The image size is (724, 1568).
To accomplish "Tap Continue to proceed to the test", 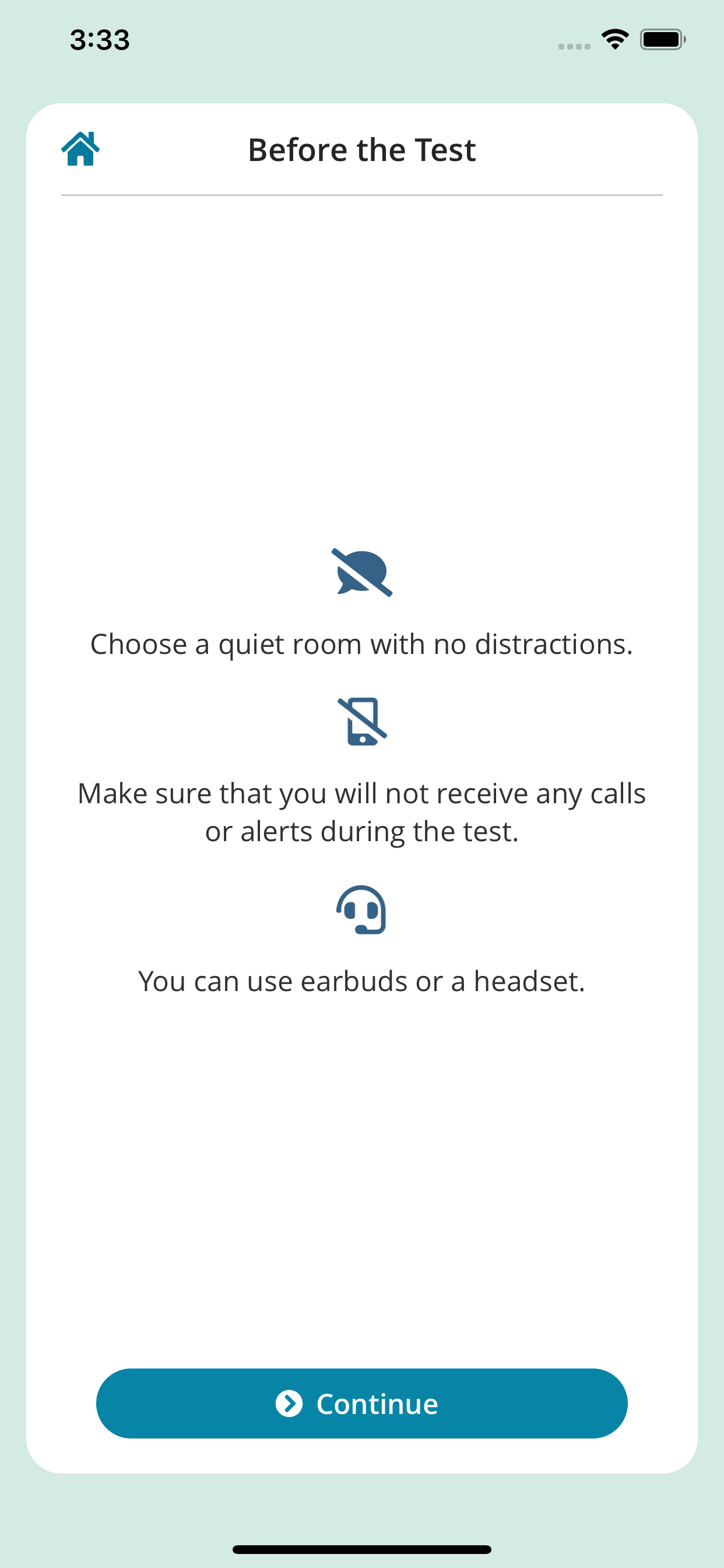I will [361, 1403].
